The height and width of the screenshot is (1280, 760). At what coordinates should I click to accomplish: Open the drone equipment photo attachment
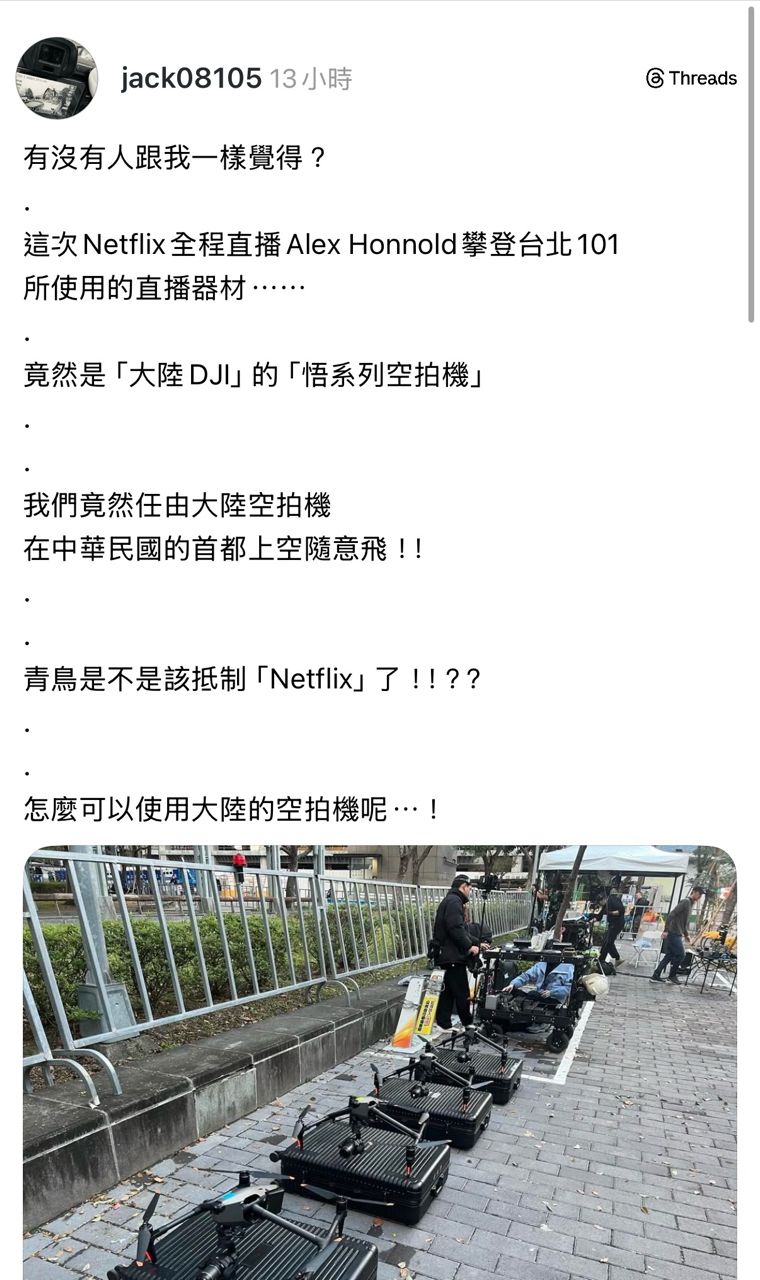pos(380,1060)
